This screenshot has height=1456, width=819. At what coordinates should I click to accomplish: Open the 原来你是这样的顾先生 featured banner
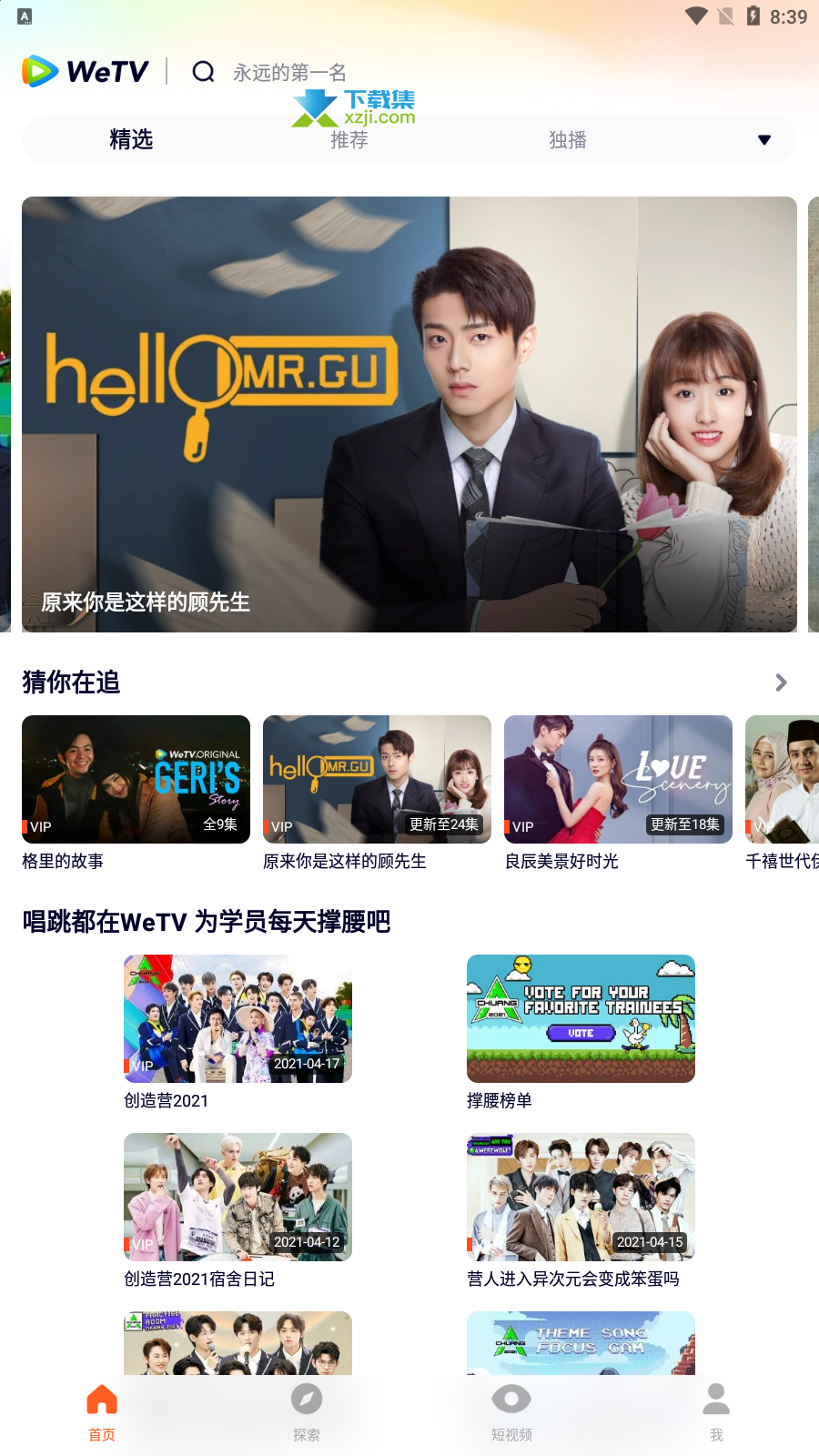(x=409, y=414)
